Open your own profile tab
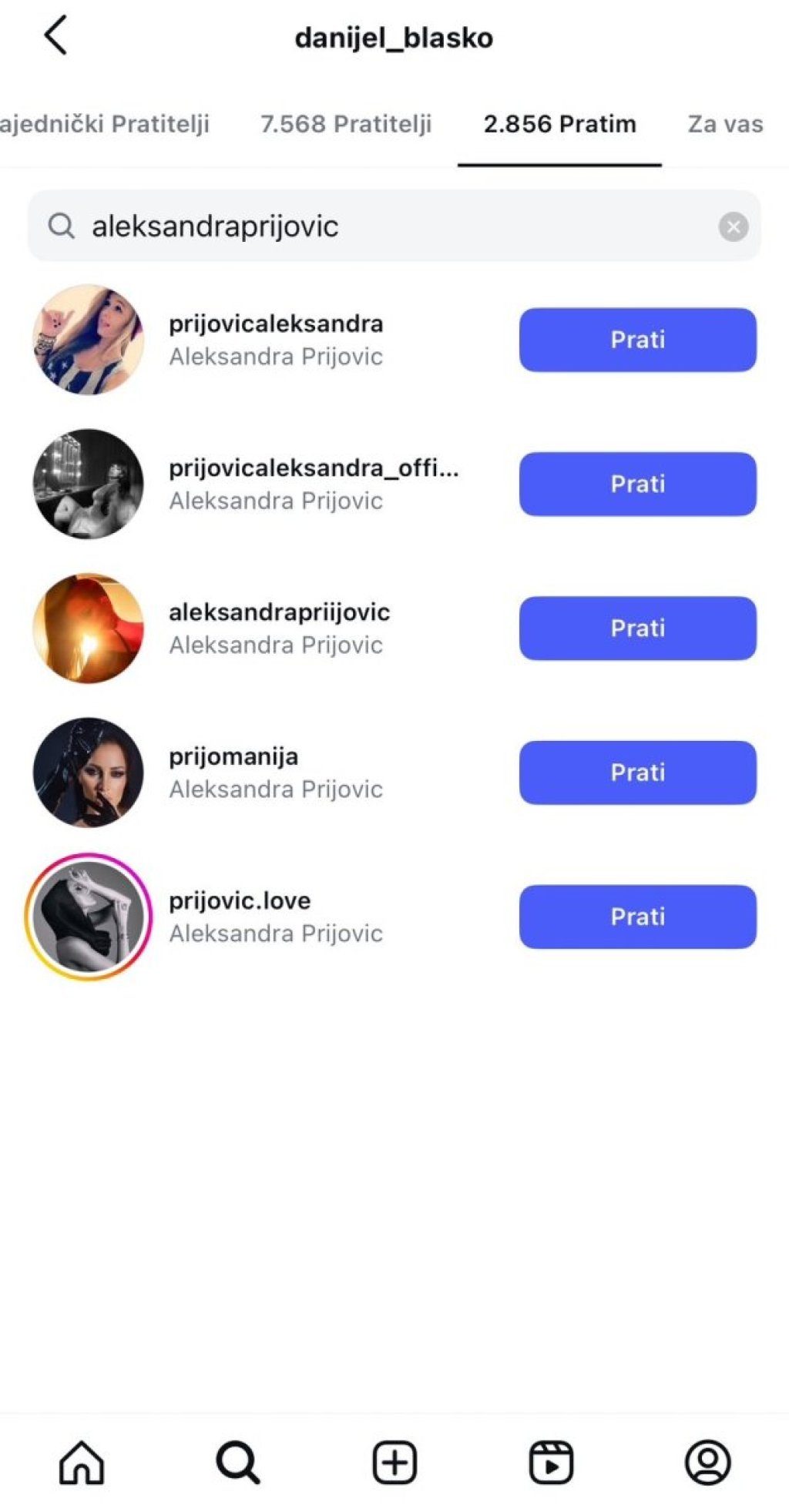The width and height of the screenshot is (789, 1512). pos(707,1462)
